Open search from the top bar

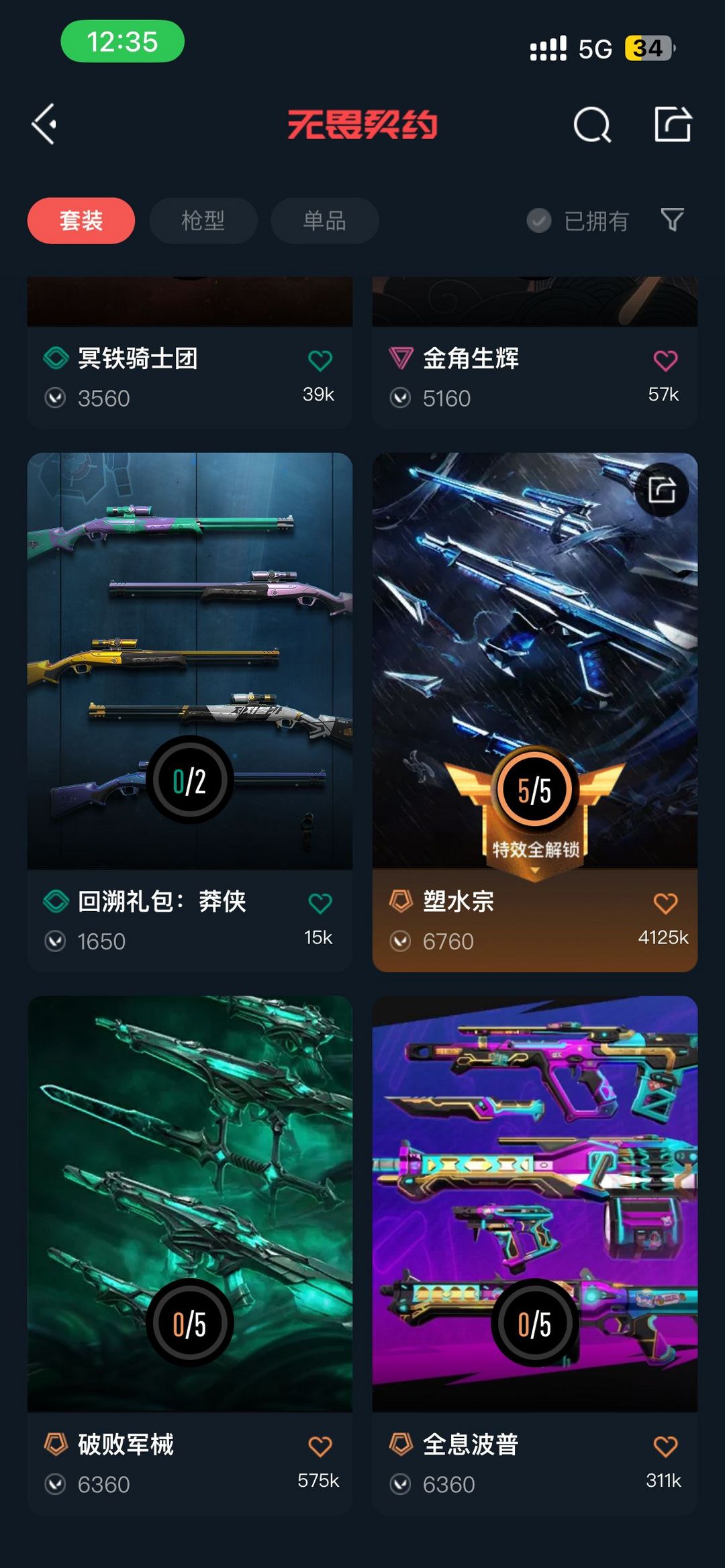tap(592, 124)
